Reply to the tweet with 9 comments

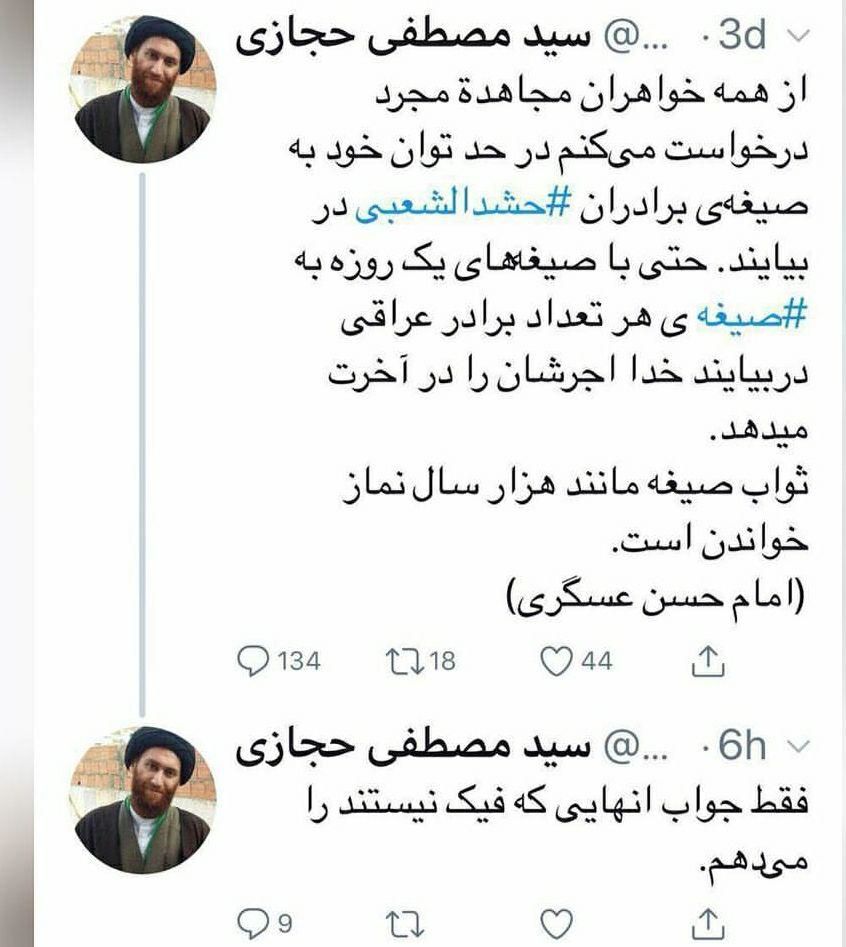pos(256,921)
